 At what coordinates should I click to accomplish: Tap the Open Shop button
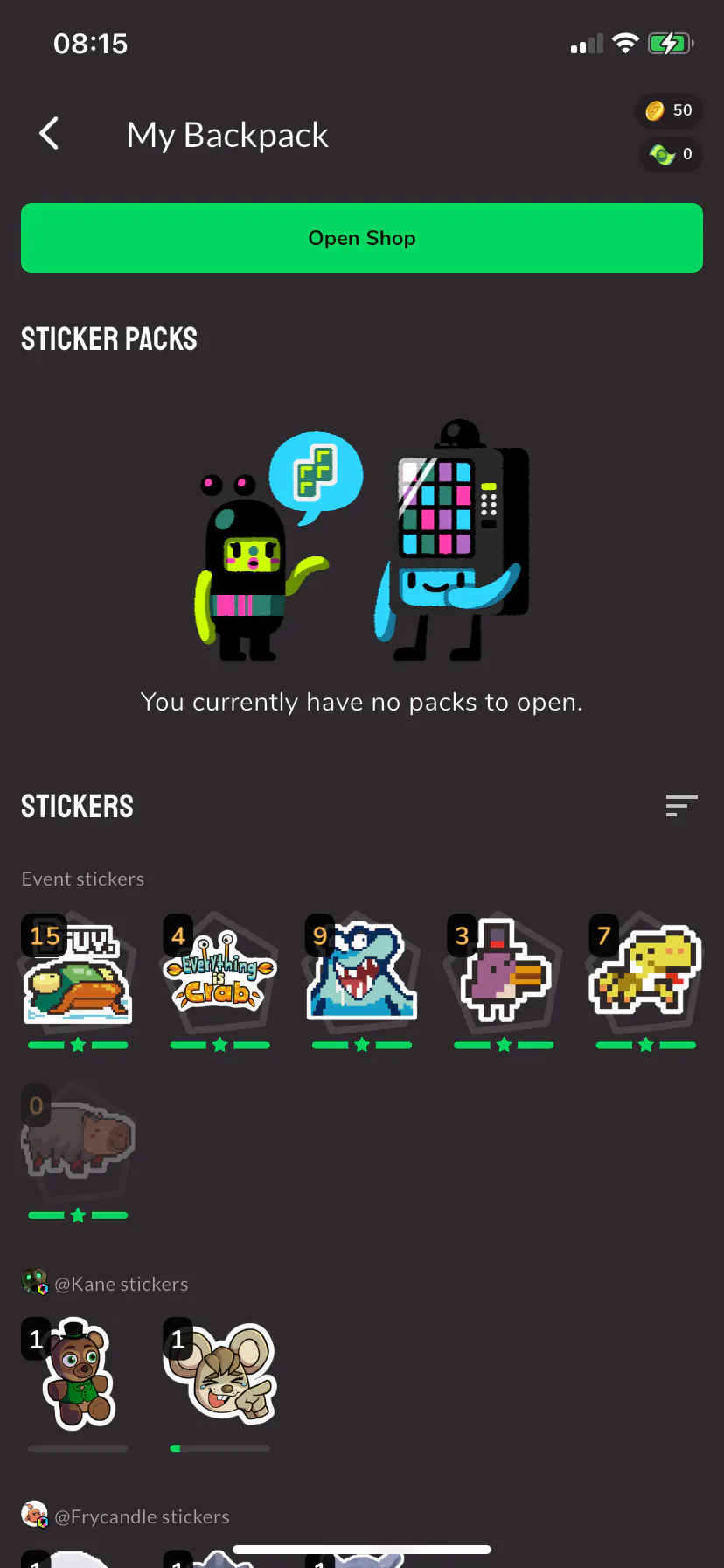click(362, 238)
